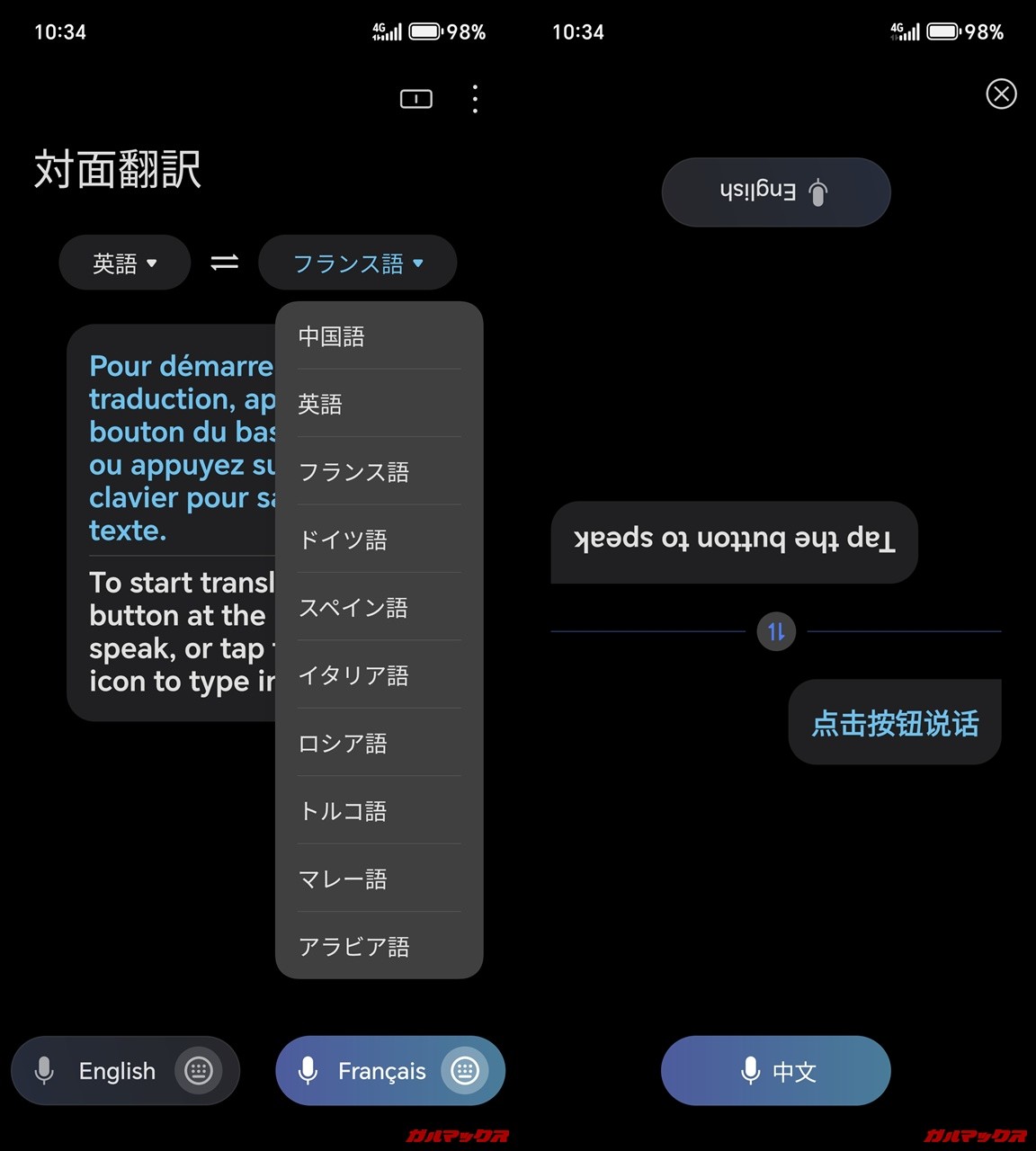This screenshot has height=1151, width=1036.
Task: Open the three-dot overflow menu
Action: (475, 99)
